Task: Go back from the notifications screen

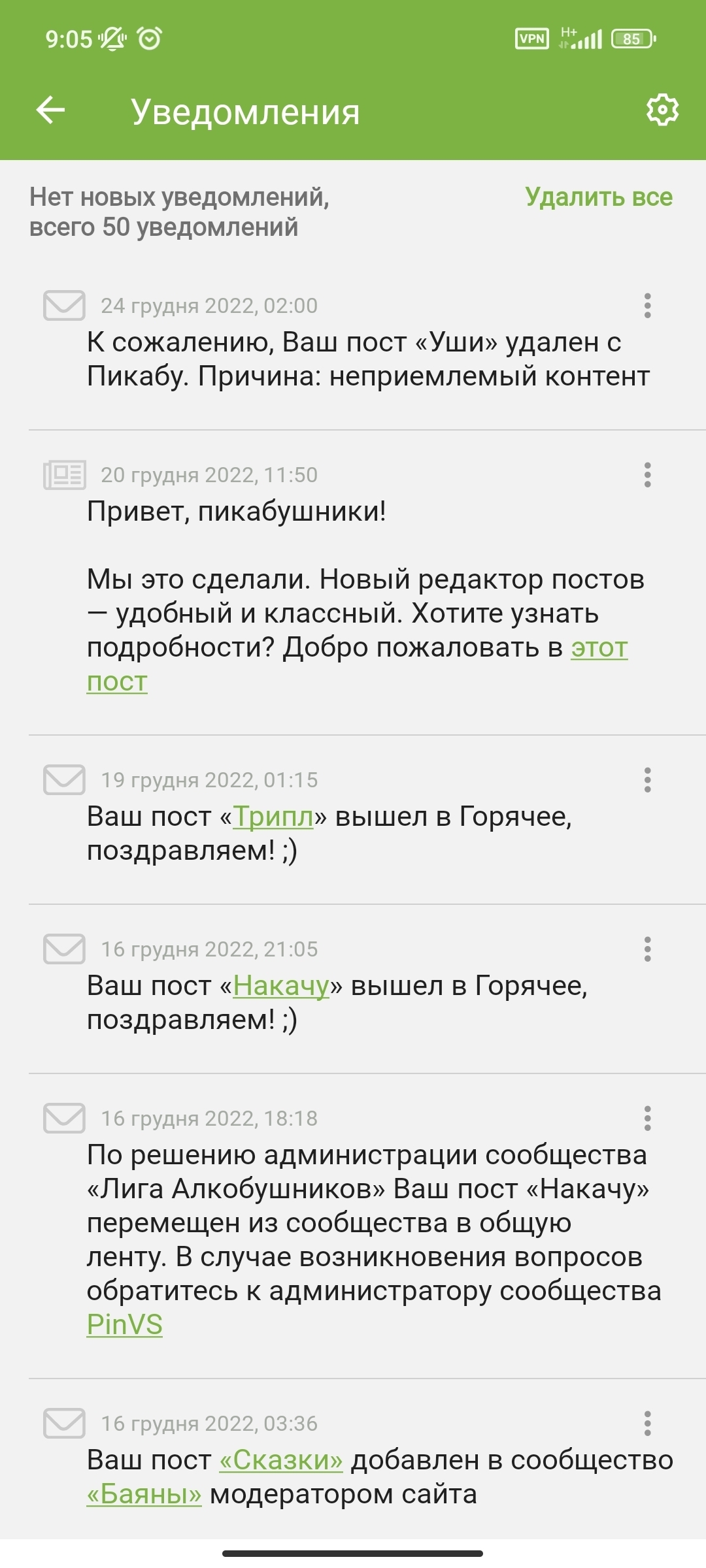Action: [51, 110]
